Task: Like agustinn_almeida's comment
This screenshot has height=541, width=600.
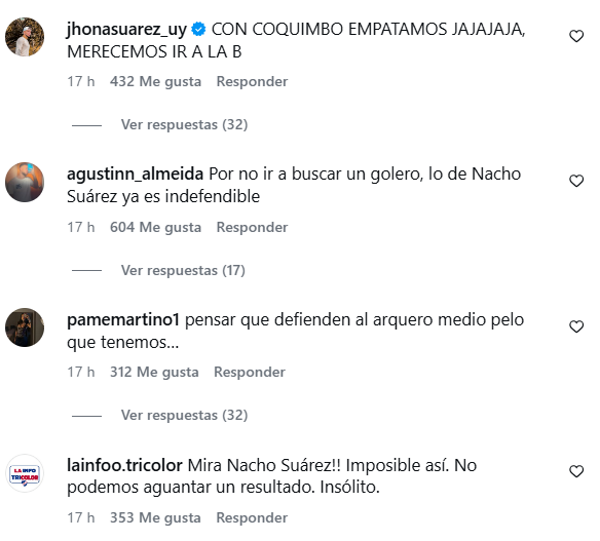Action: (x=576, y=181)
